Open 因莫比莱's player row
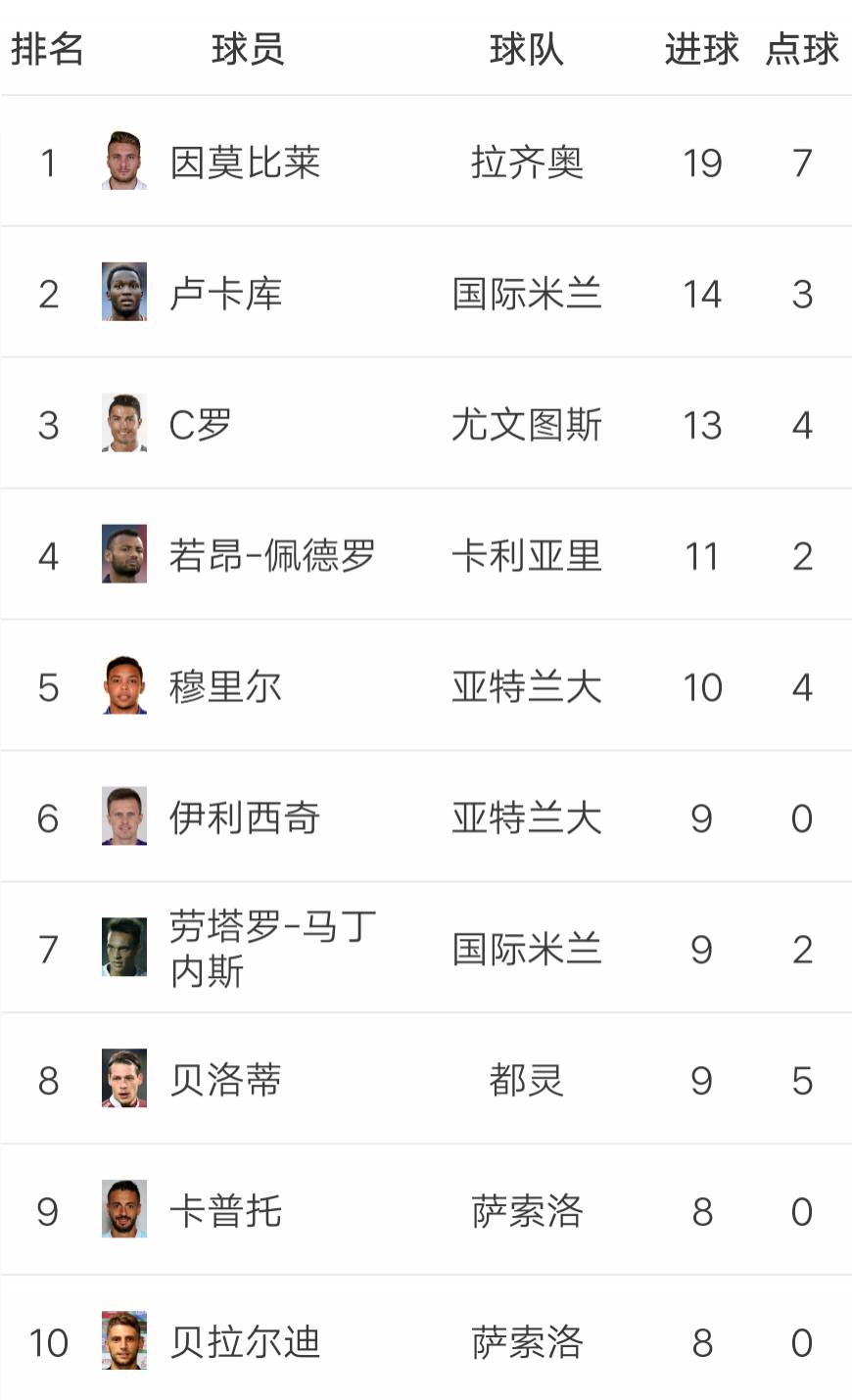This screenshot has height=1400, width=852. tap(426, 162)
